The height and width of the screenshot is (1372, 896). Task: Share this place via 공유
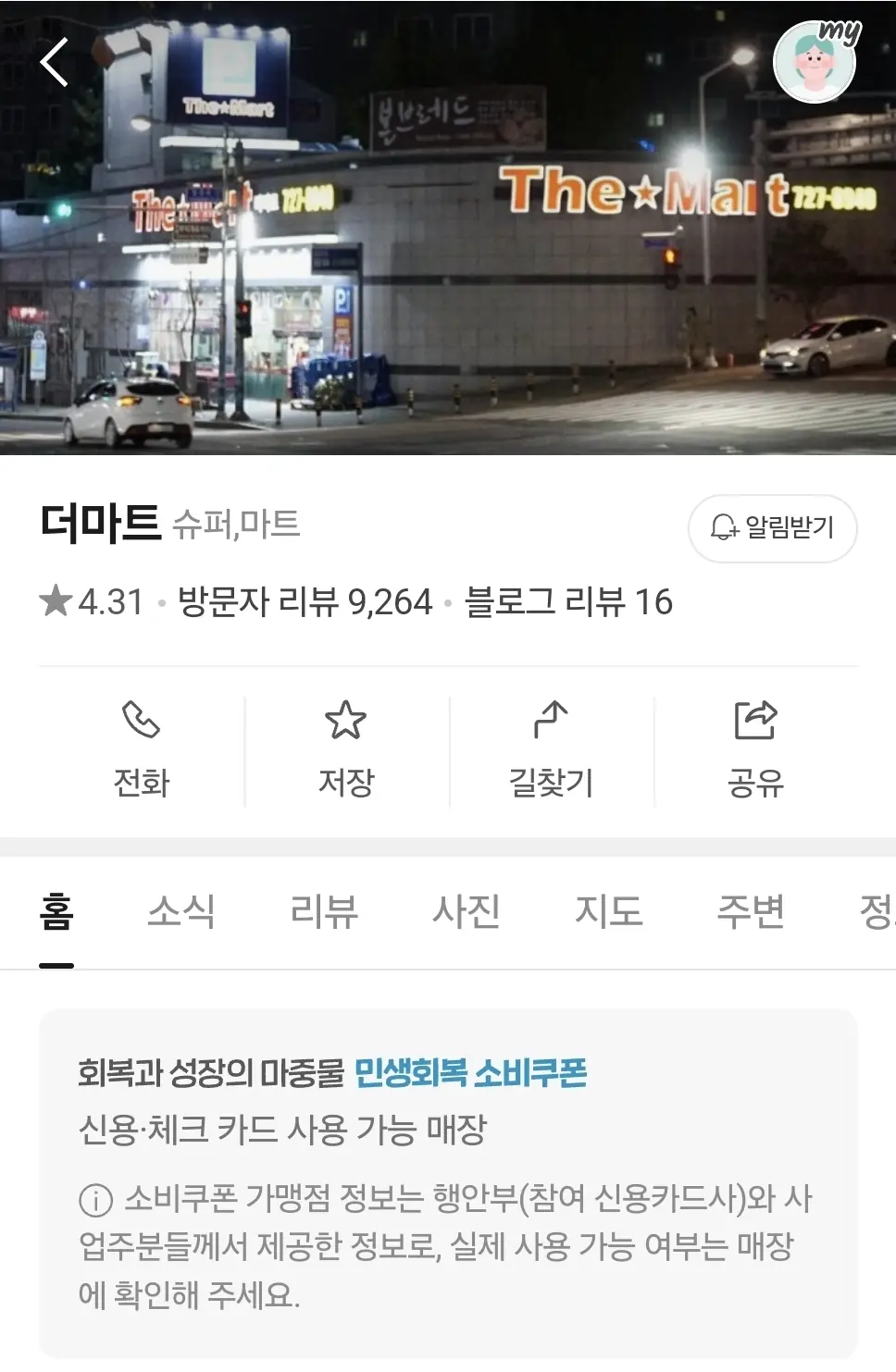755,749
